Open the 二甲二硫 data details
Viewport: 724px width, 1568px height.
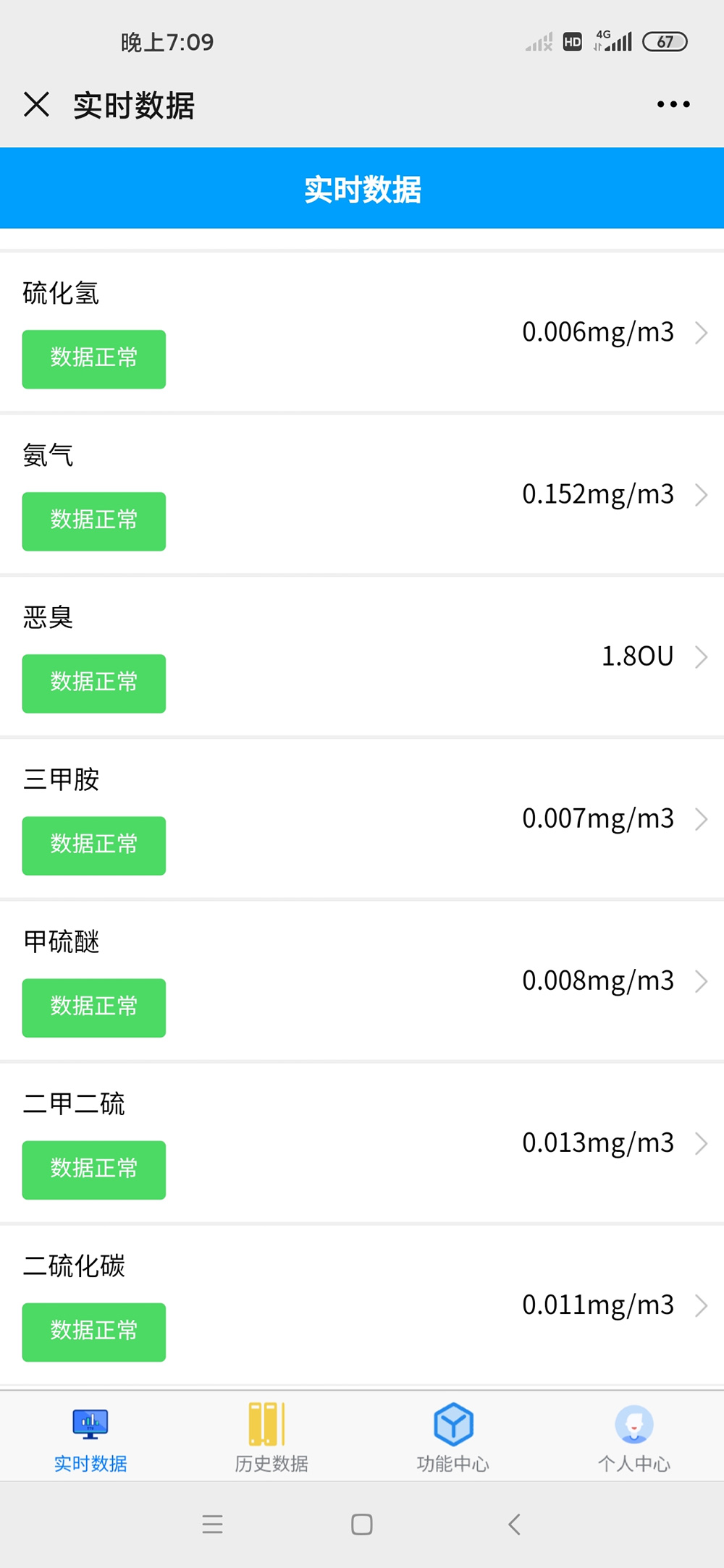point(362,1143)
